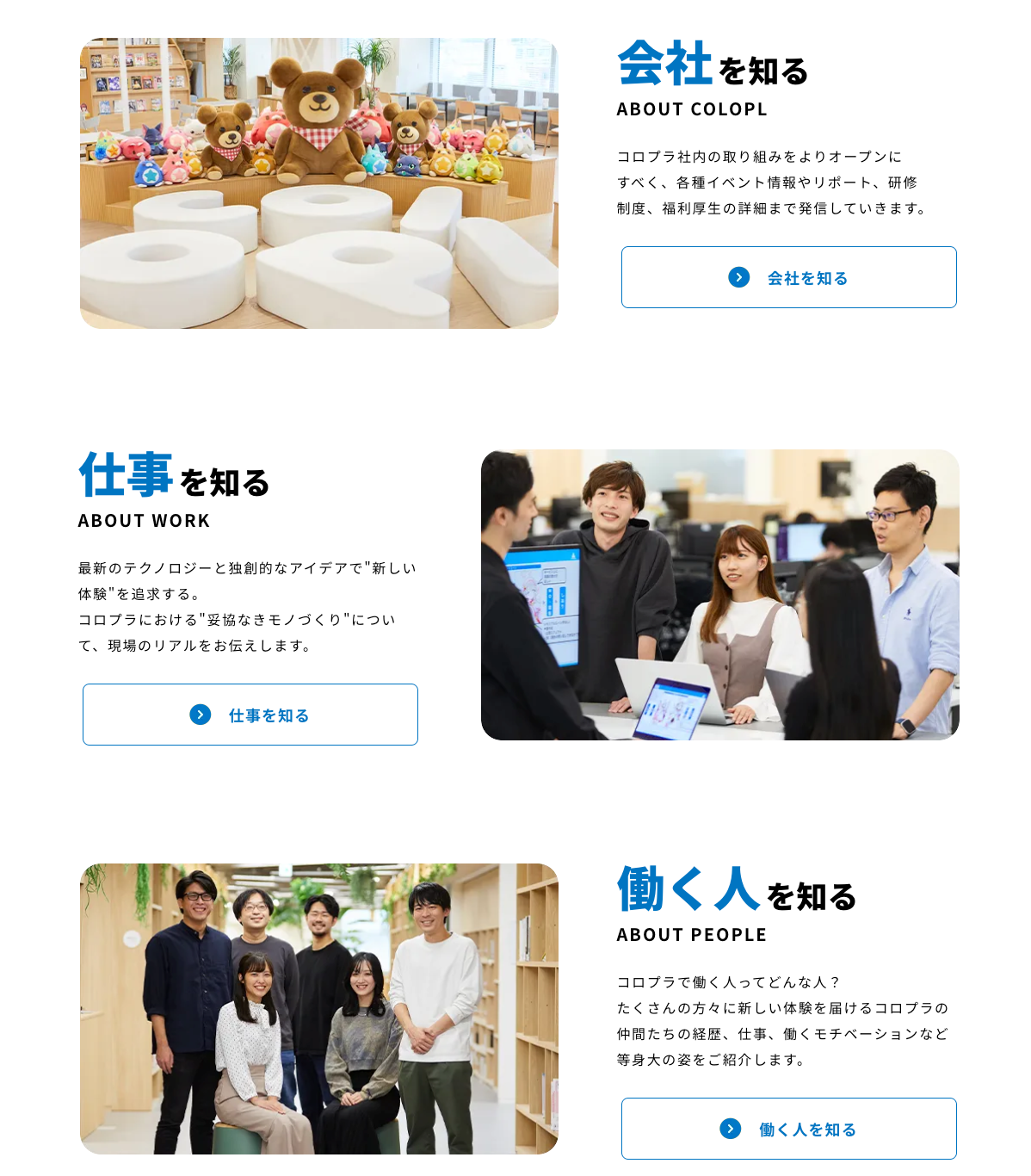Tap the 会社を知る button
Image resolution: width=1031 pixels, height=1176 pixels.
click(x=788, y=277)
